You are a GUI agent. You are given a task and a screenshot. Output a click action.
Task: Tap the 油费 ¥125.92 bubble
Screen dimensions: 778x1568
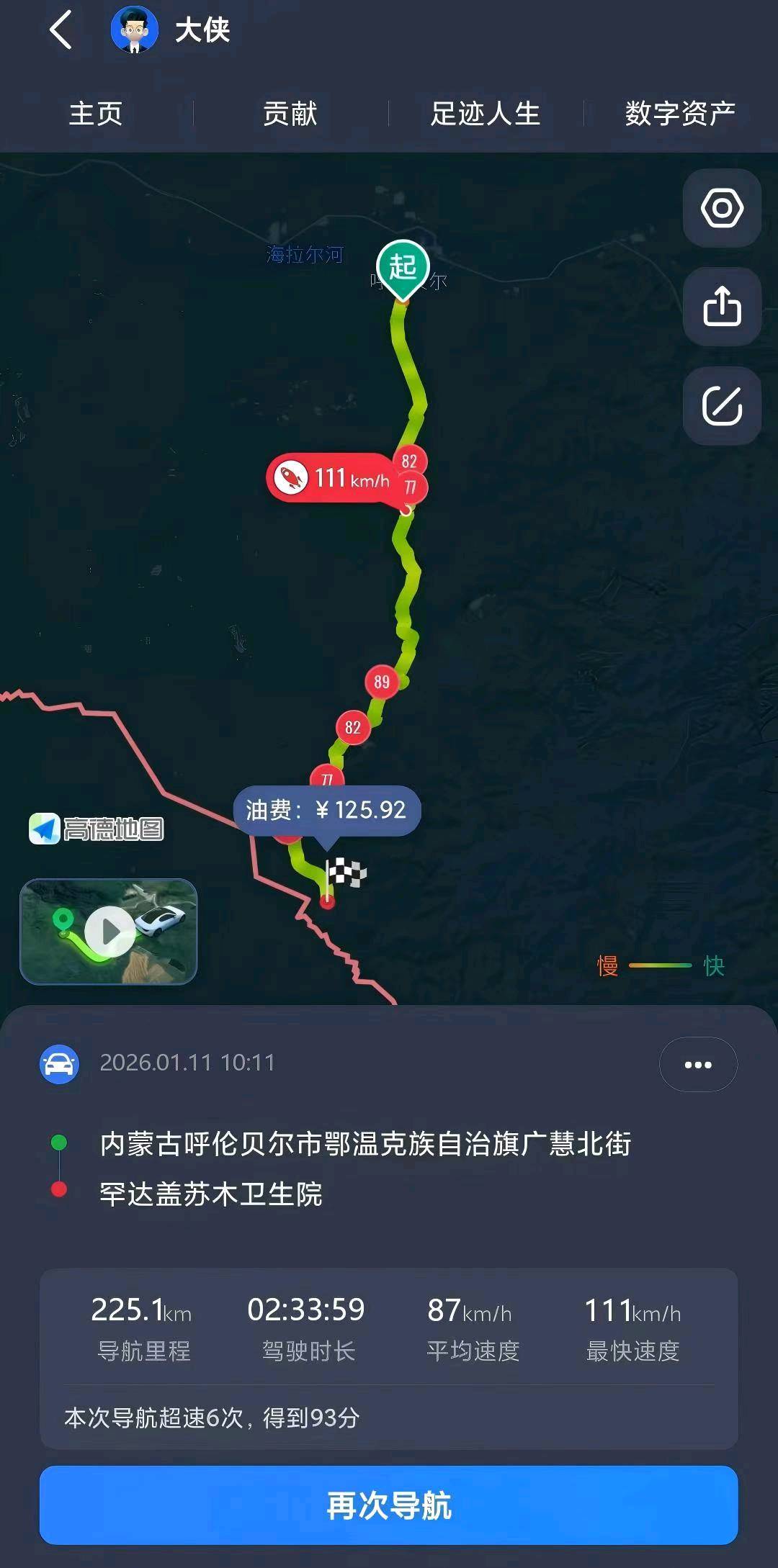326,810
